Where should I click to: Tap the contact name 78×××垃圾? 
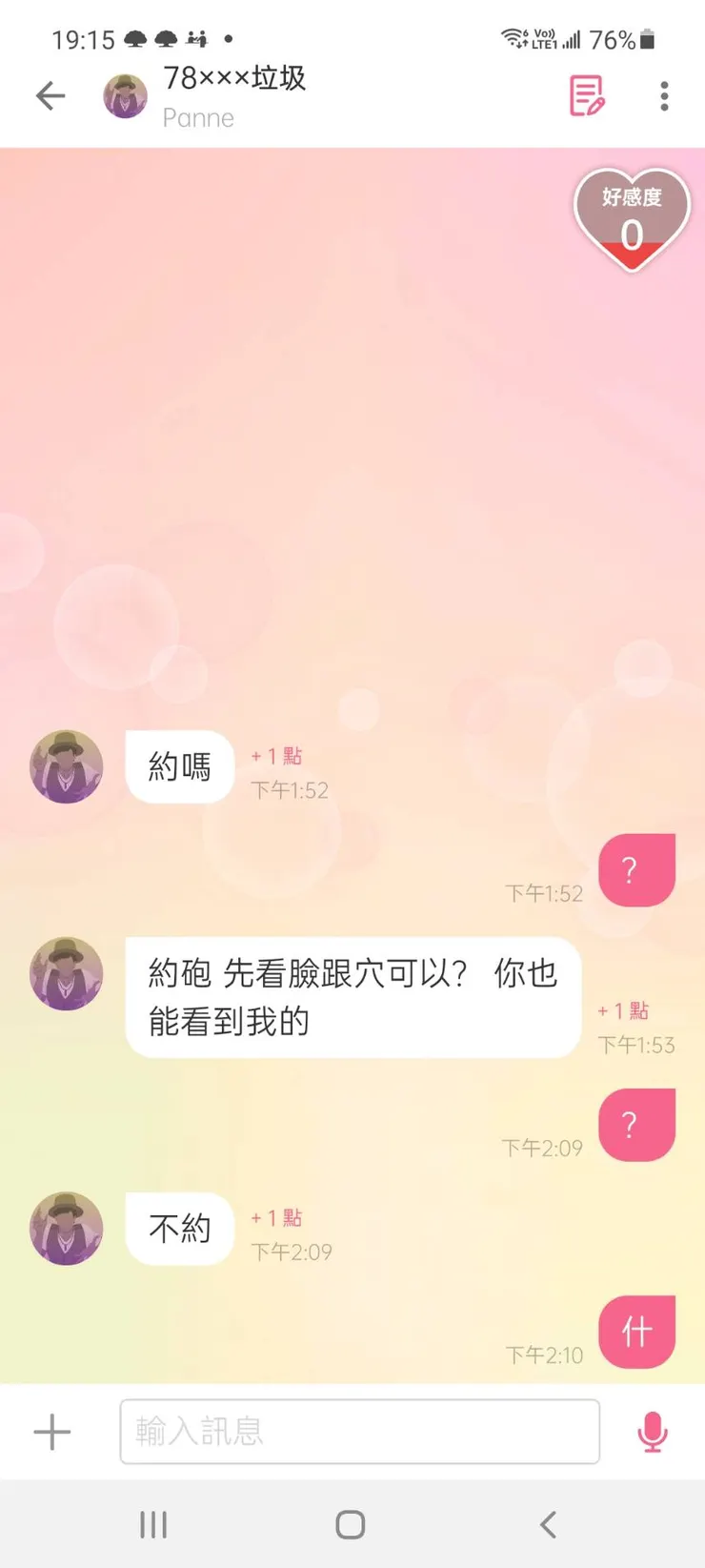coord(234,79)
